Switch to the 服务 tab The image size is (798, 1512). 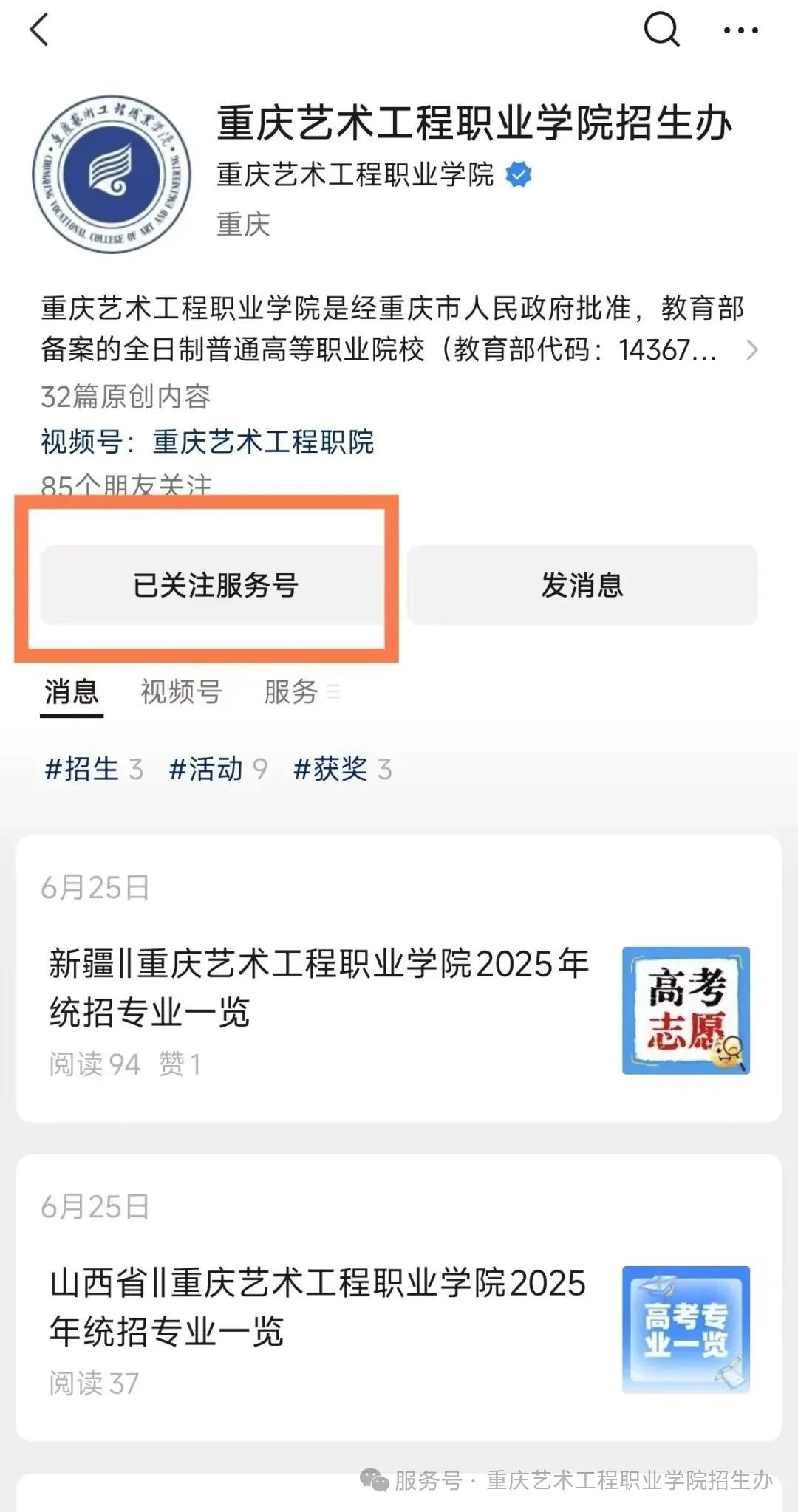pos(291,692)
